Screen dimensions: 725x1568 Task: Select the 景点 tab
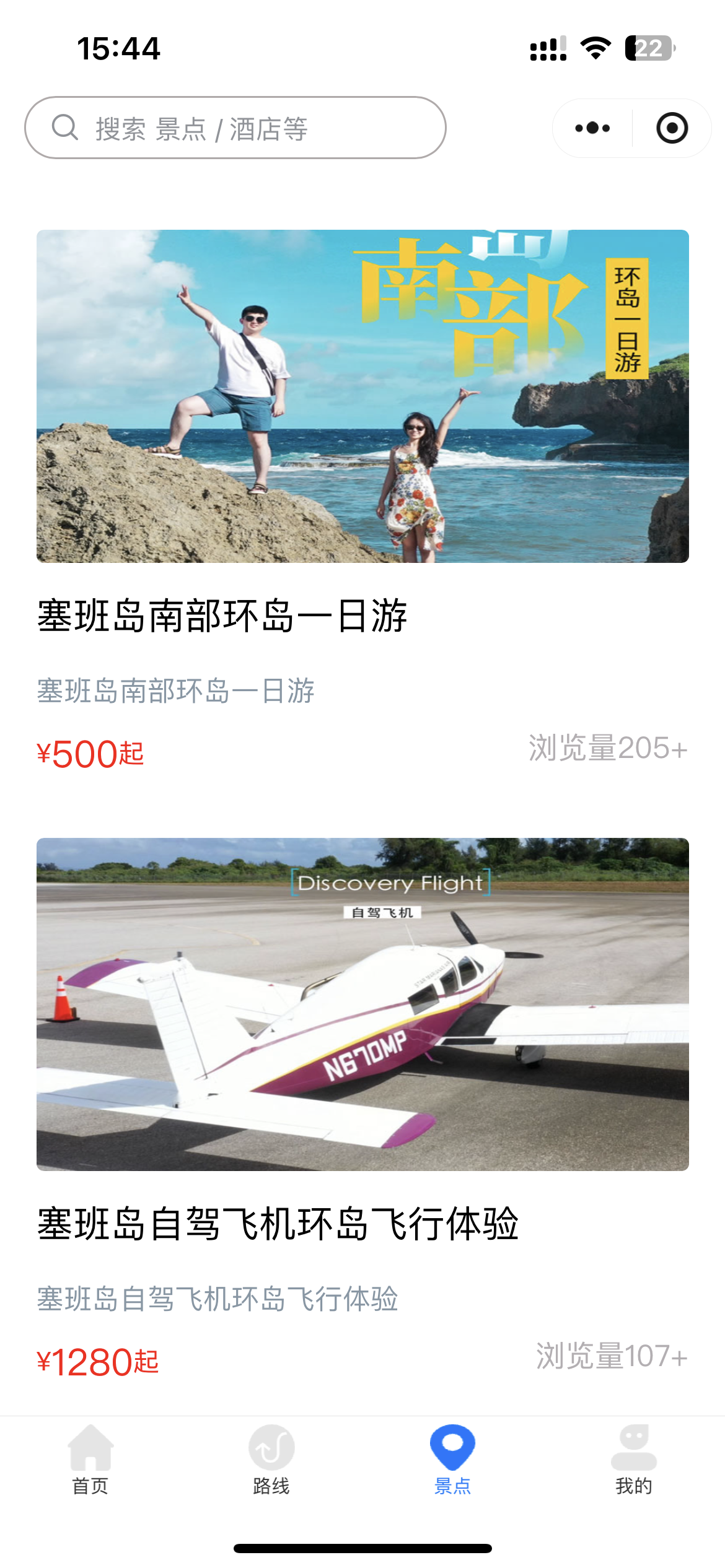pos(452,1458)
